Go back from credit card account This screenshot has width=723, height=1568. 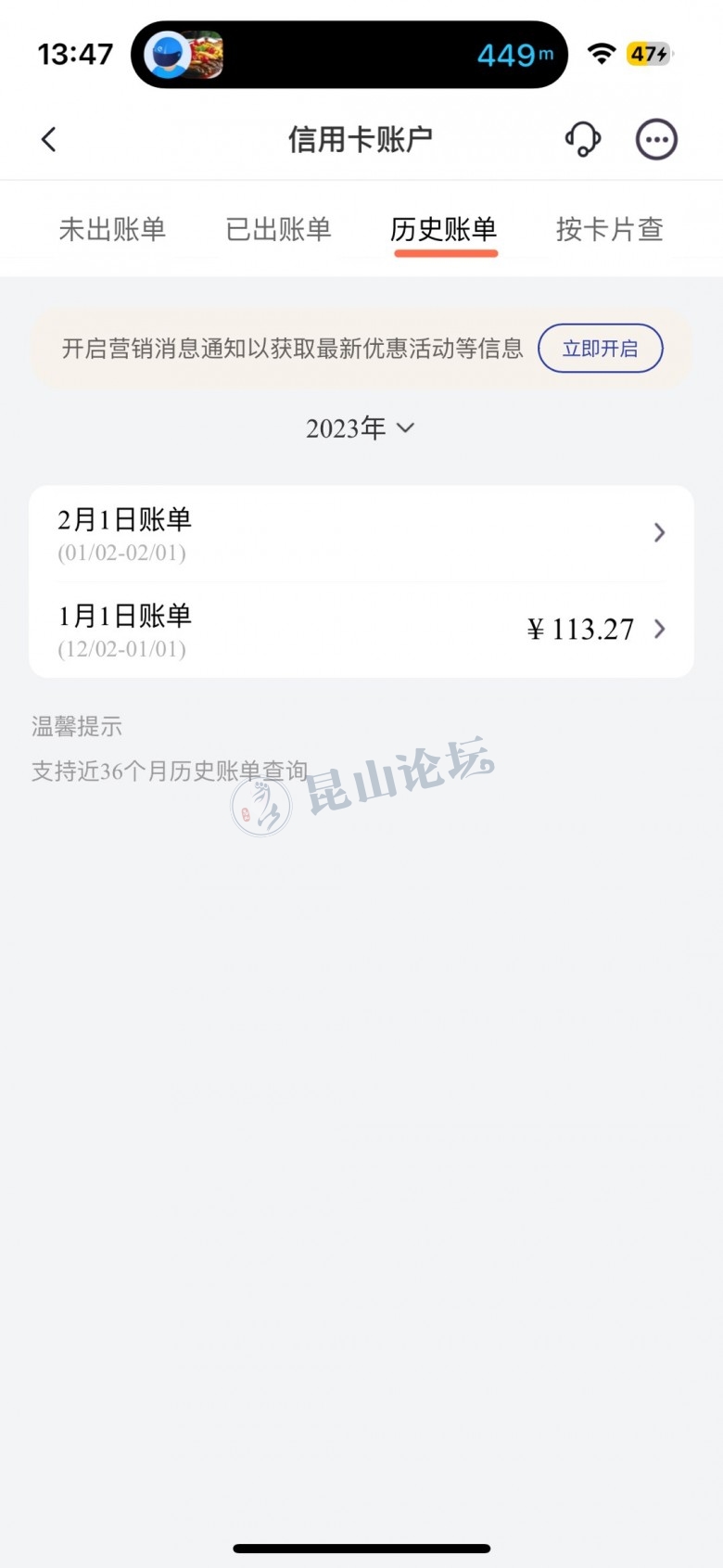pos(49,140)
